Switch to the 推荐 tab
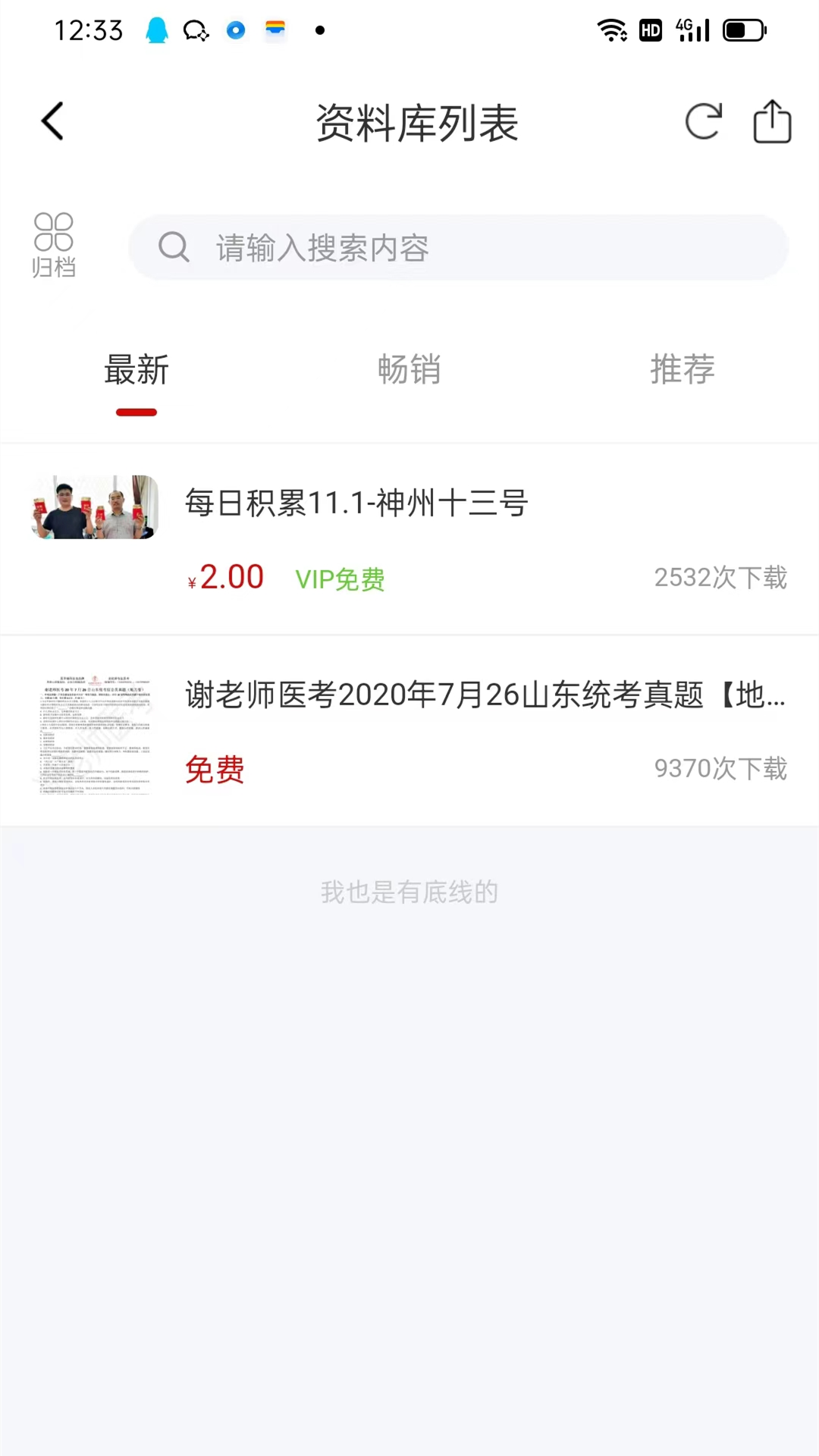This screenshot has height=1456, width=819. point(682,371)
